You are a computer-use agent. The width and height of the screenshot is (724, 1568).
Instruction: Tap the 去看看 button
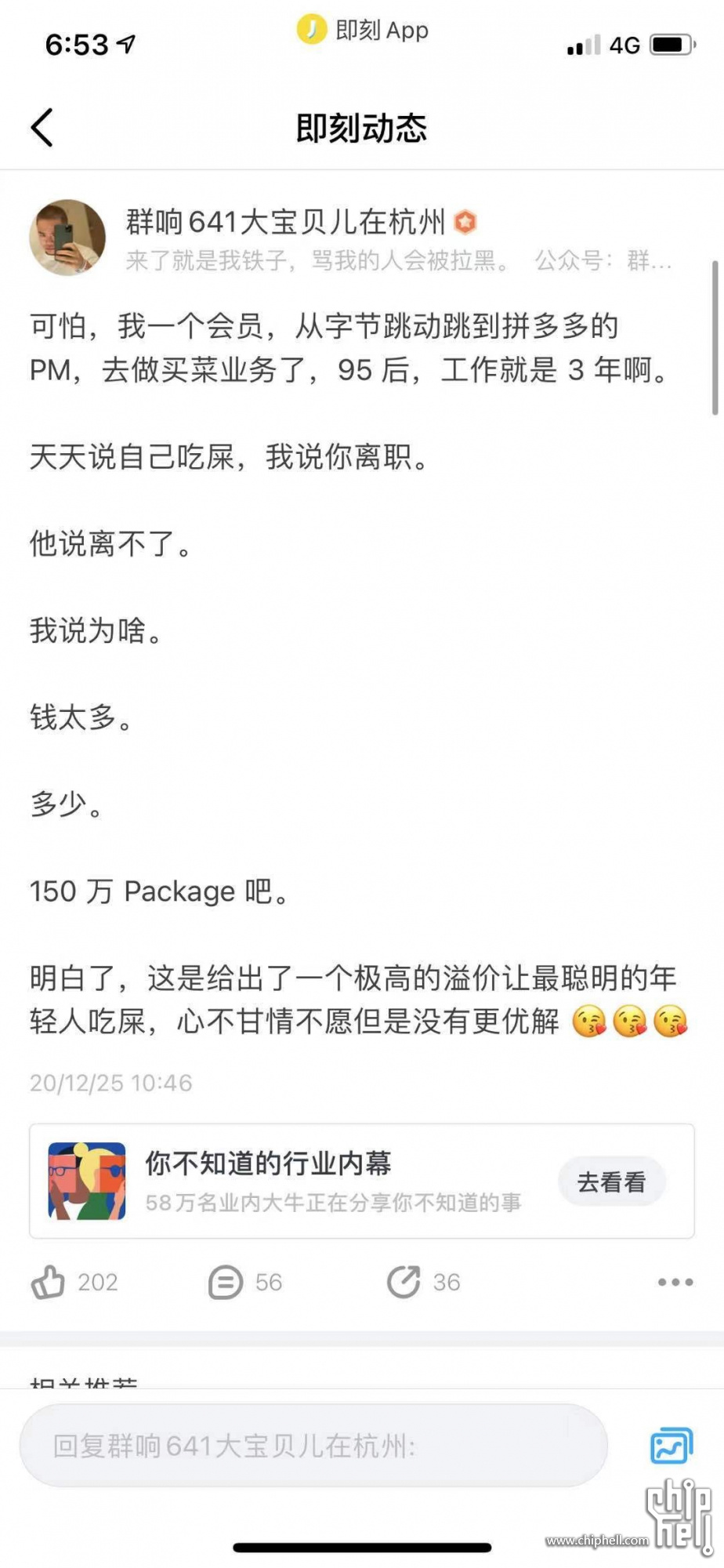611,1181
